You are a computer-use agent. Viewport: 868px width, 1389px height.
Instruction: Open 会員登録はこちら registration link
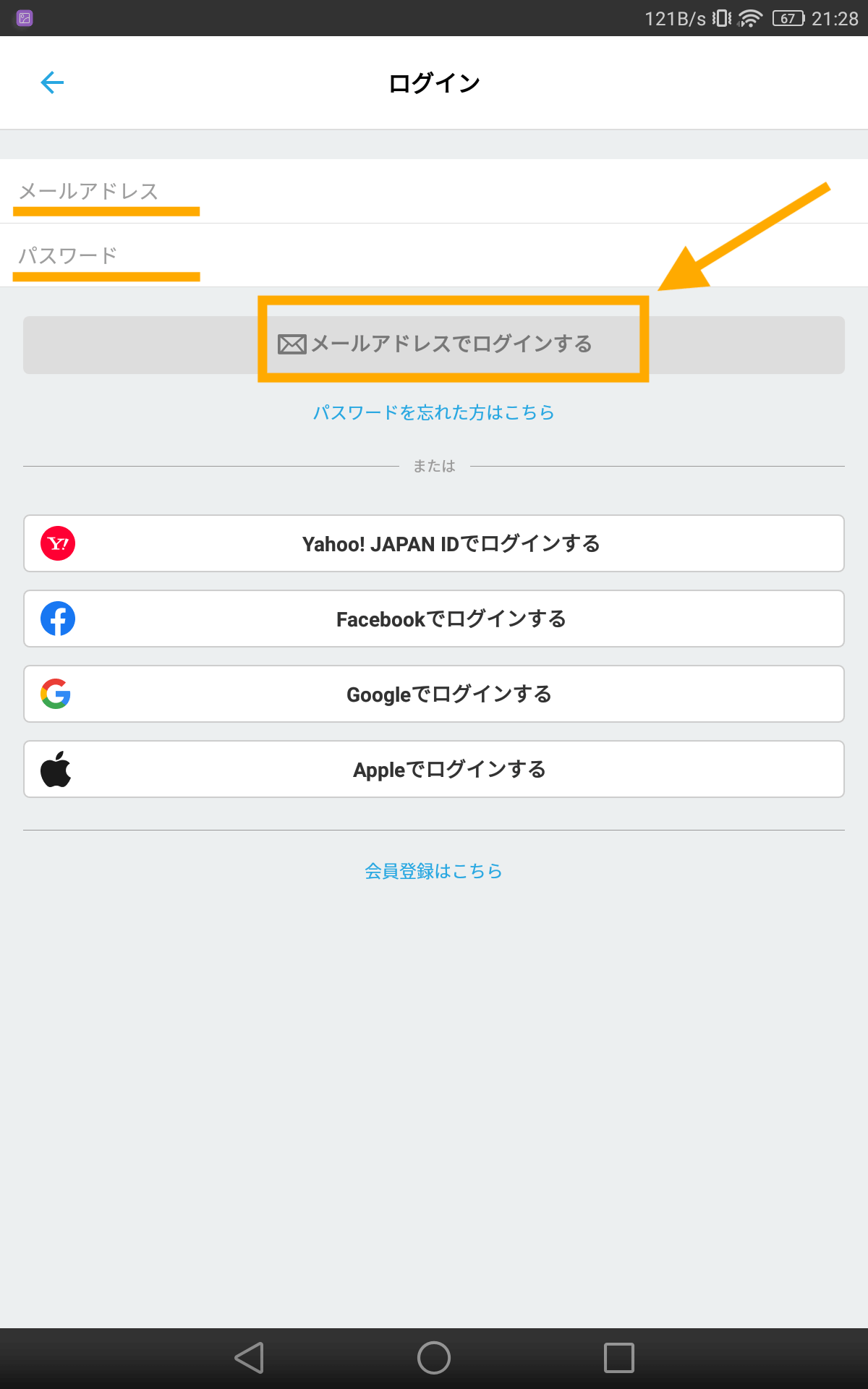pyautogui.click(x=434, y=871)
